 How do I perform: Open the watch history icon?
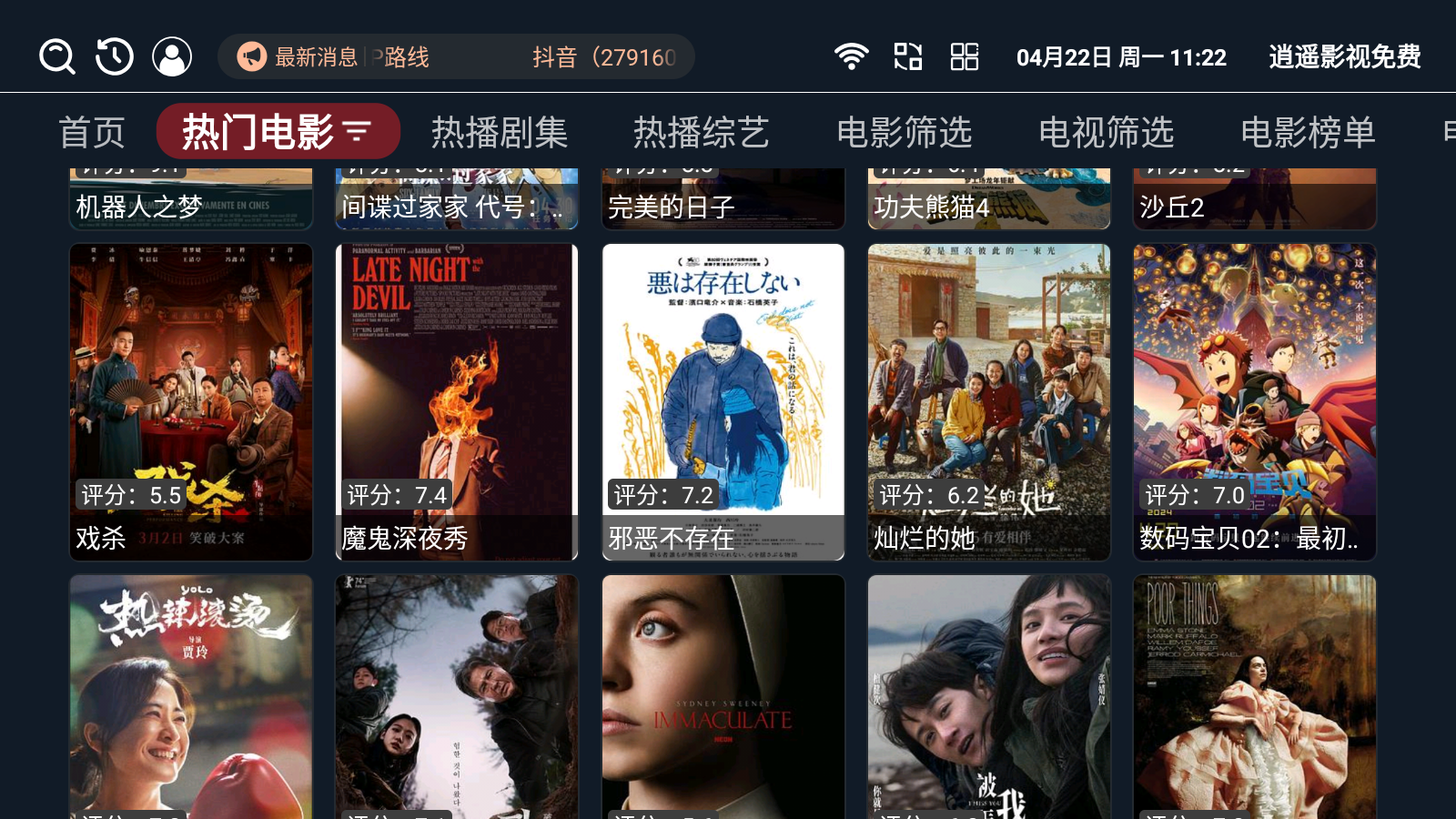point(115,56)
